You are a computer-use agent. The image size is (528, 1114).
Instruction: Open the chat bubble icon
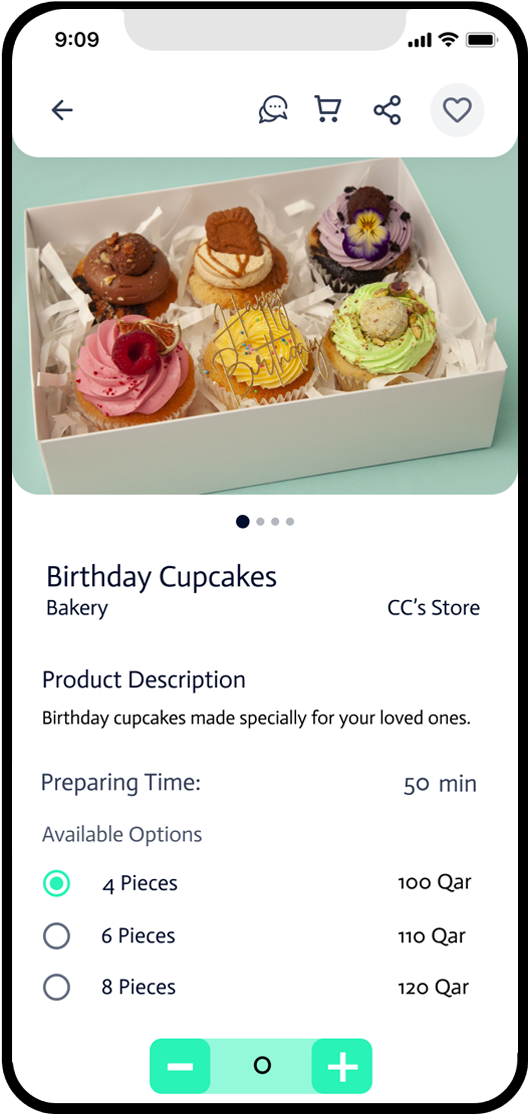[273, 110]
